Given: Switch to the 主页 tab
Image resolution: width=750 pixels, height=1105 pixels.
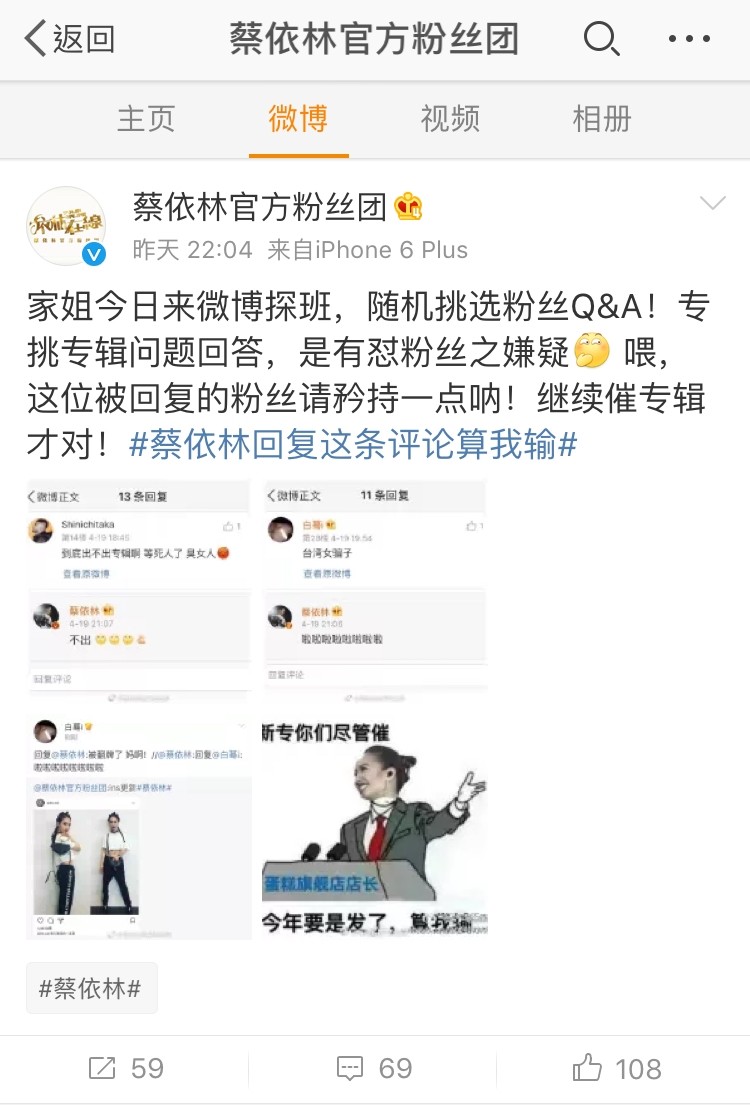Looking at the screenshot, I should (x=146, y=119).
